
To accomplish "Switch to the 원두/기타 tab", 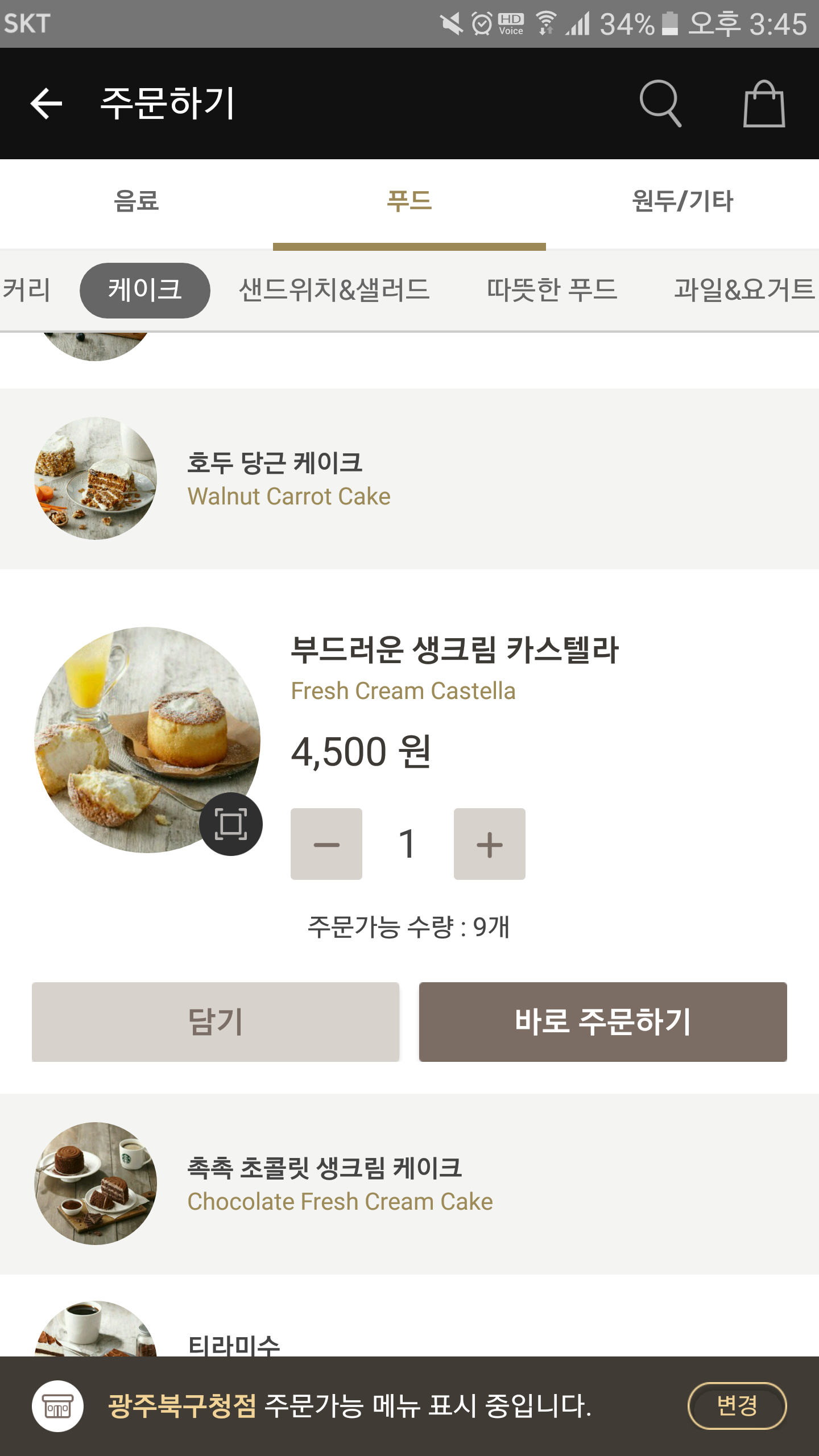I will click(x=682, y=201).
